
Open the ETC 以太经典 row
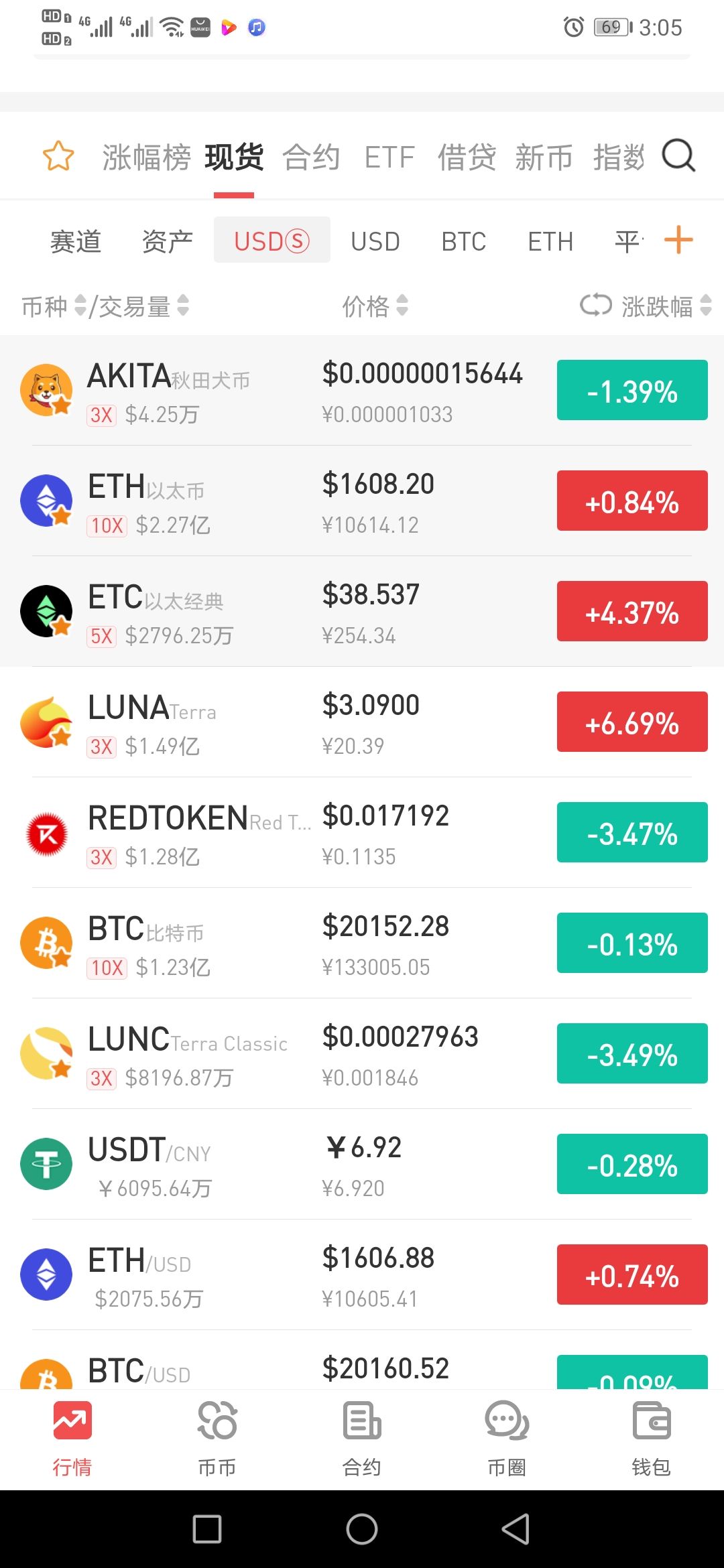(x=362, y=611)
